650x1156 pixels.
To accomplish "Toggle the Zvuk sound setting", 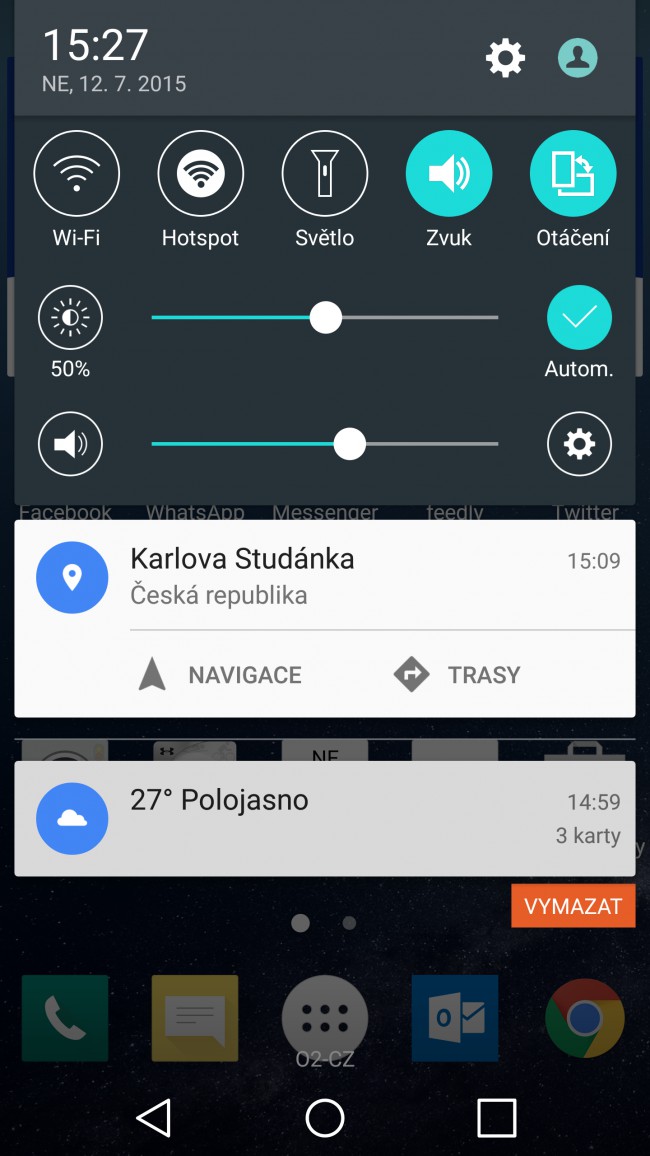I will coord(449,174).
